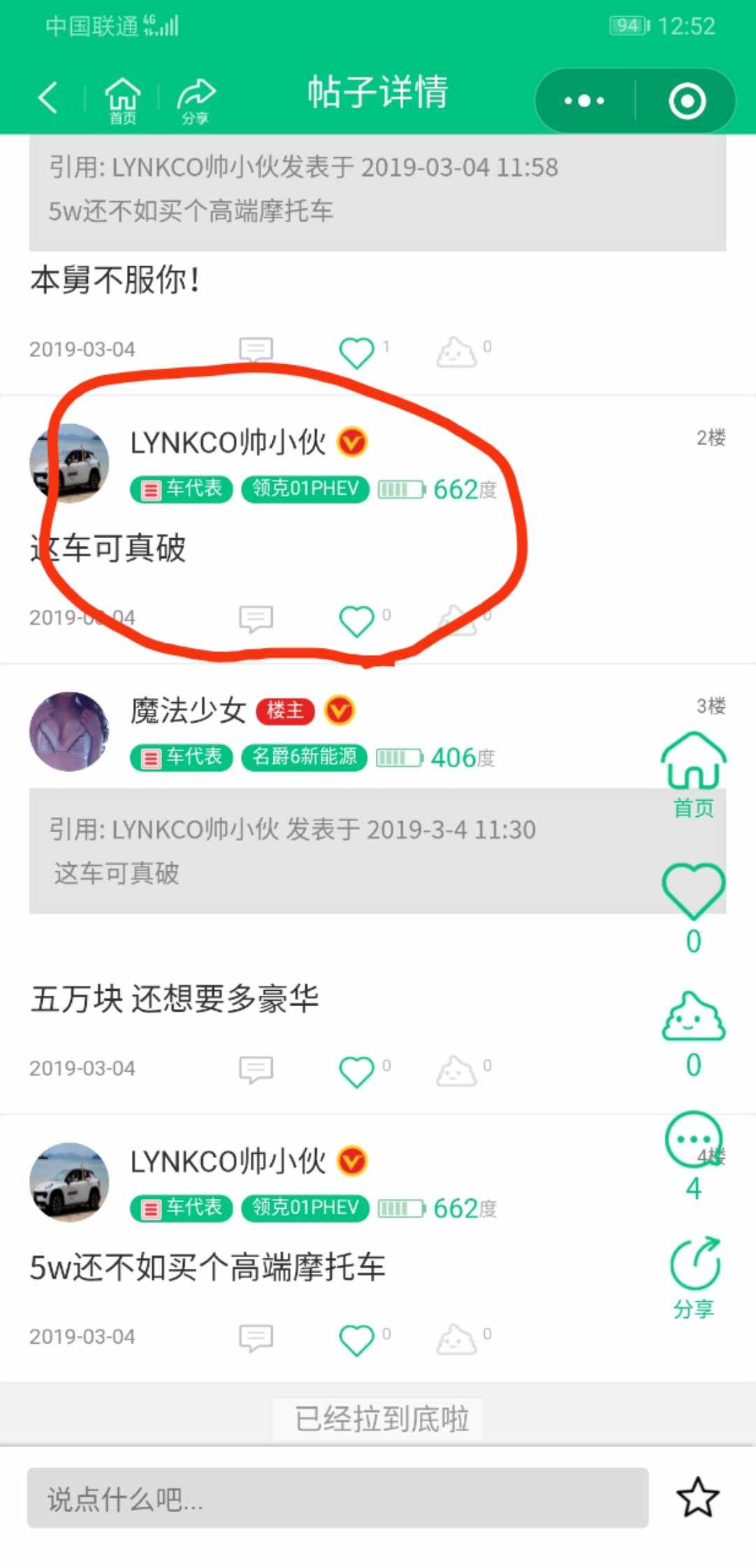Like the comment "5w还不如买个高端摩托车"
Screen dimensions: 756x1568
click(357, 1339)
